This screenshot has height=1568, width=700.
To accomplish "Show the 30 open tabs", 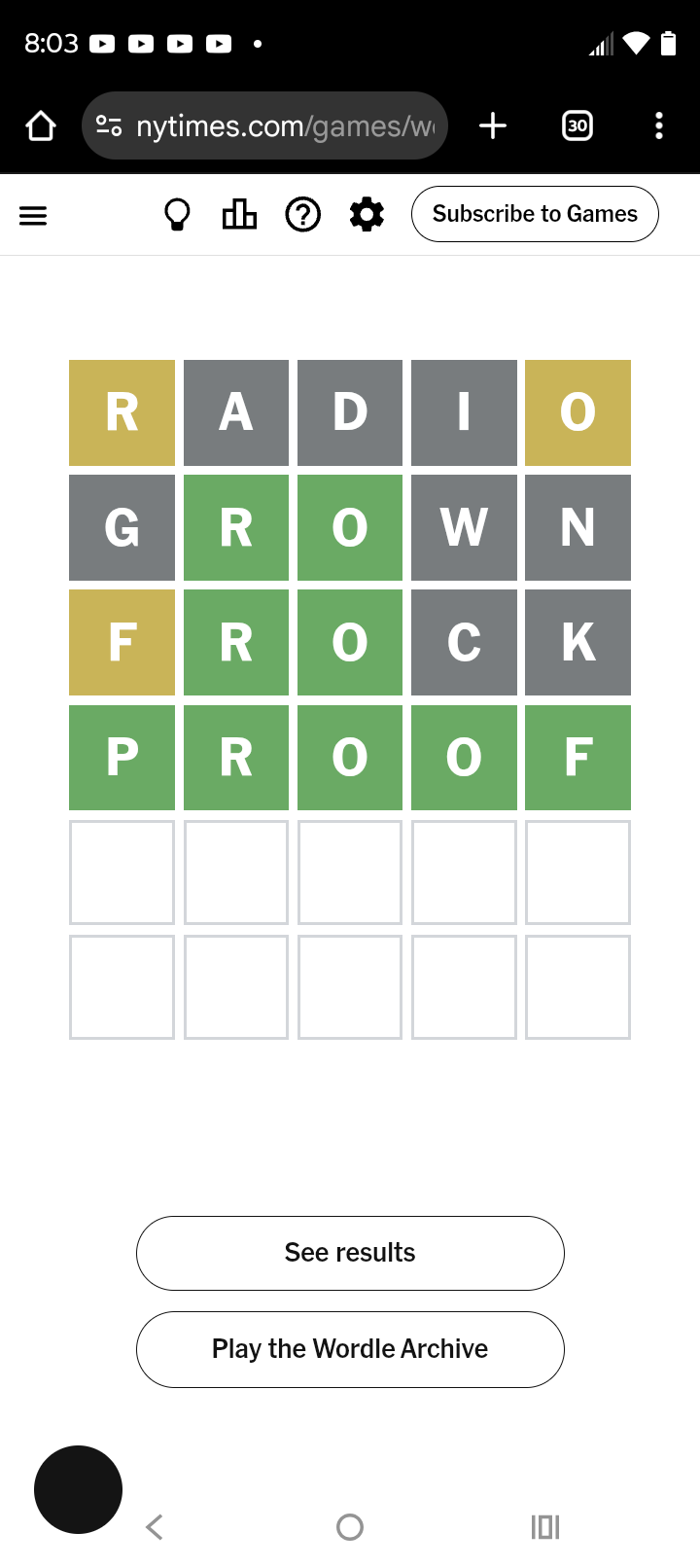I will (x=577, y=125).
